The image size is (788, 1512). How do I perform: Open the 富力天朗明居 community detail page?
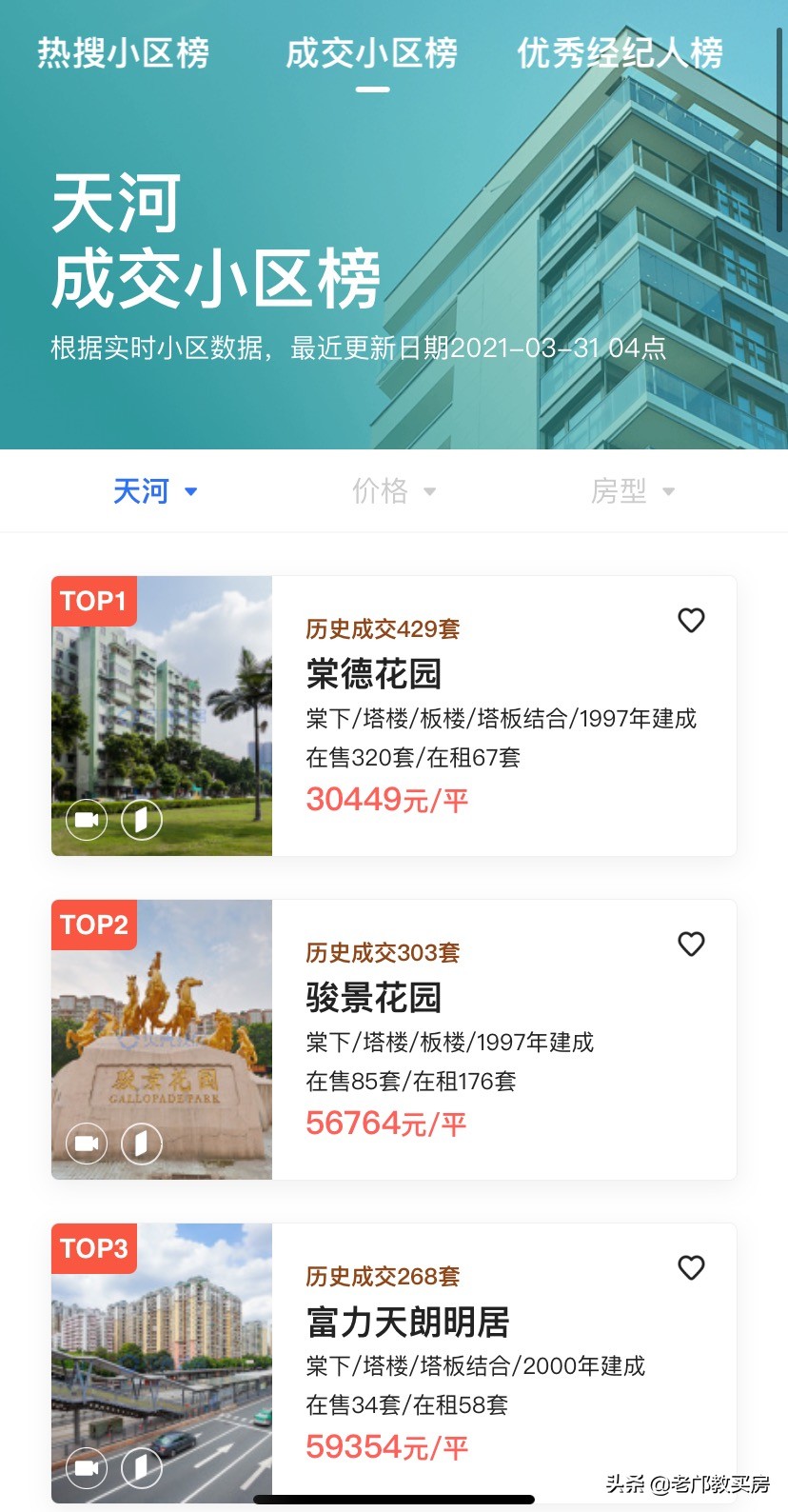pyautogui.click(x=409, y=1322)
